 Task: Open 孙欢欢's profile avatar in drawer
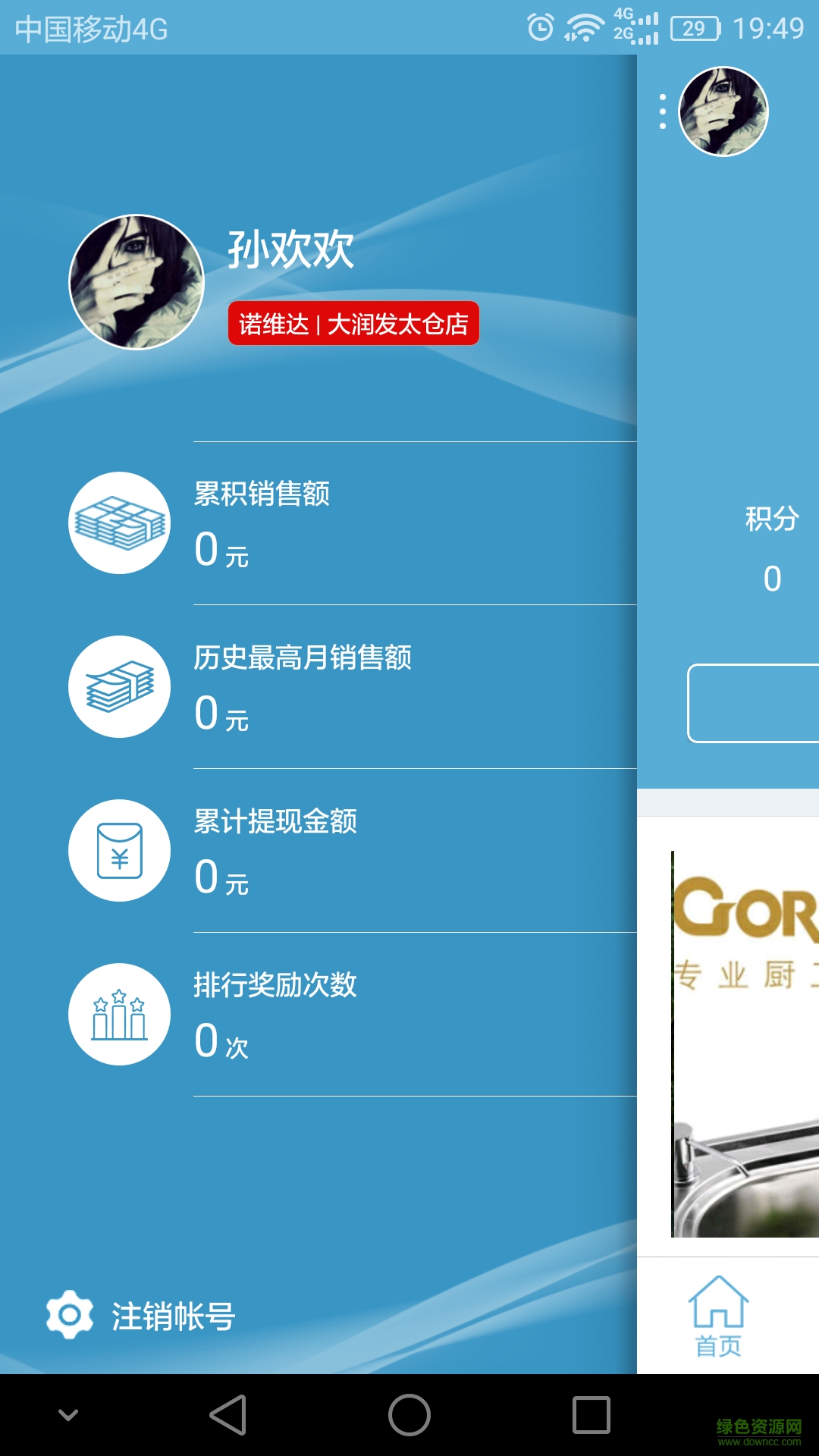tap(136, 282)
